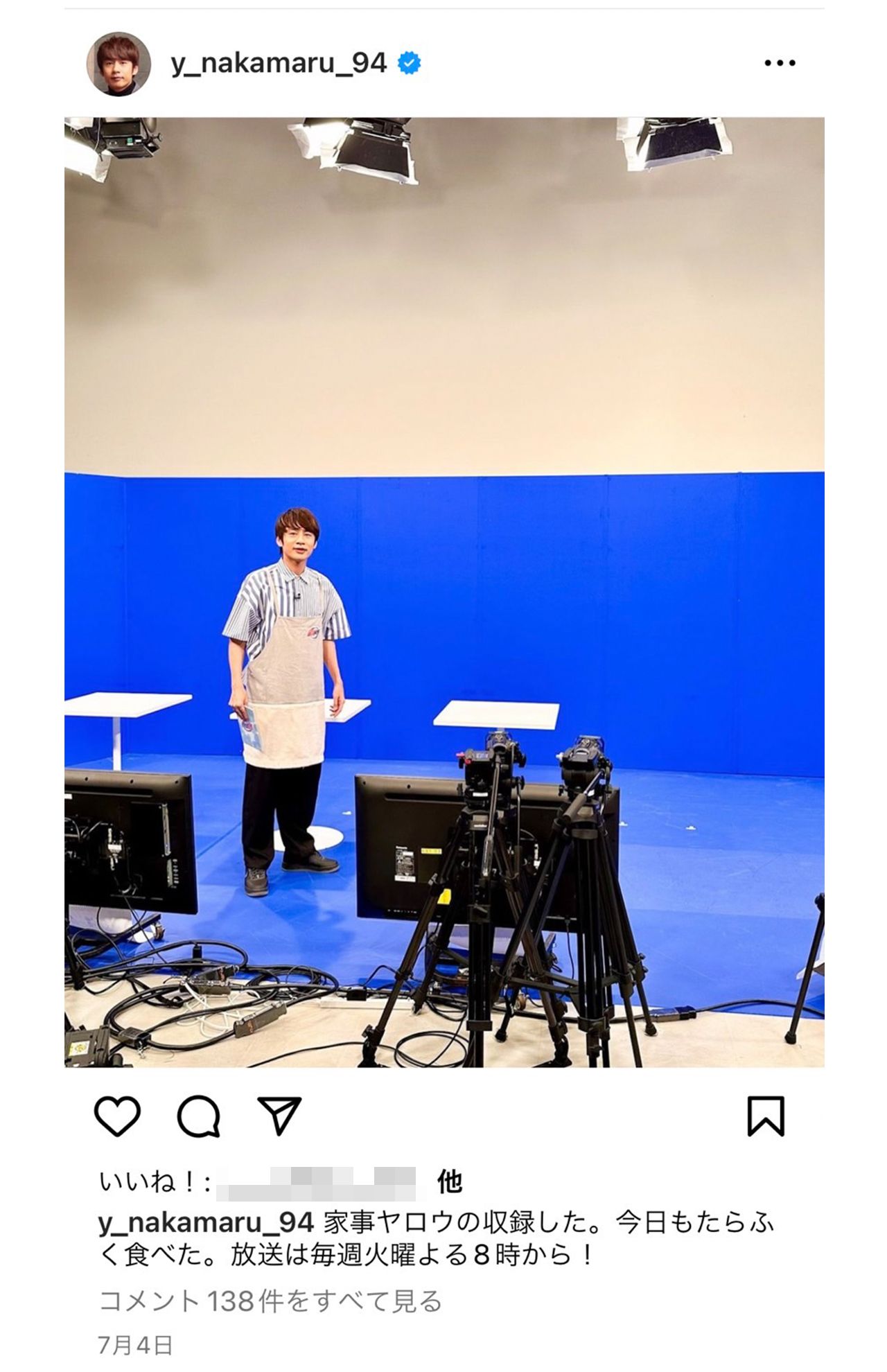Open y_nakamaru_94 profile picture
887x1372 pixels.
[x=118, y=64]
